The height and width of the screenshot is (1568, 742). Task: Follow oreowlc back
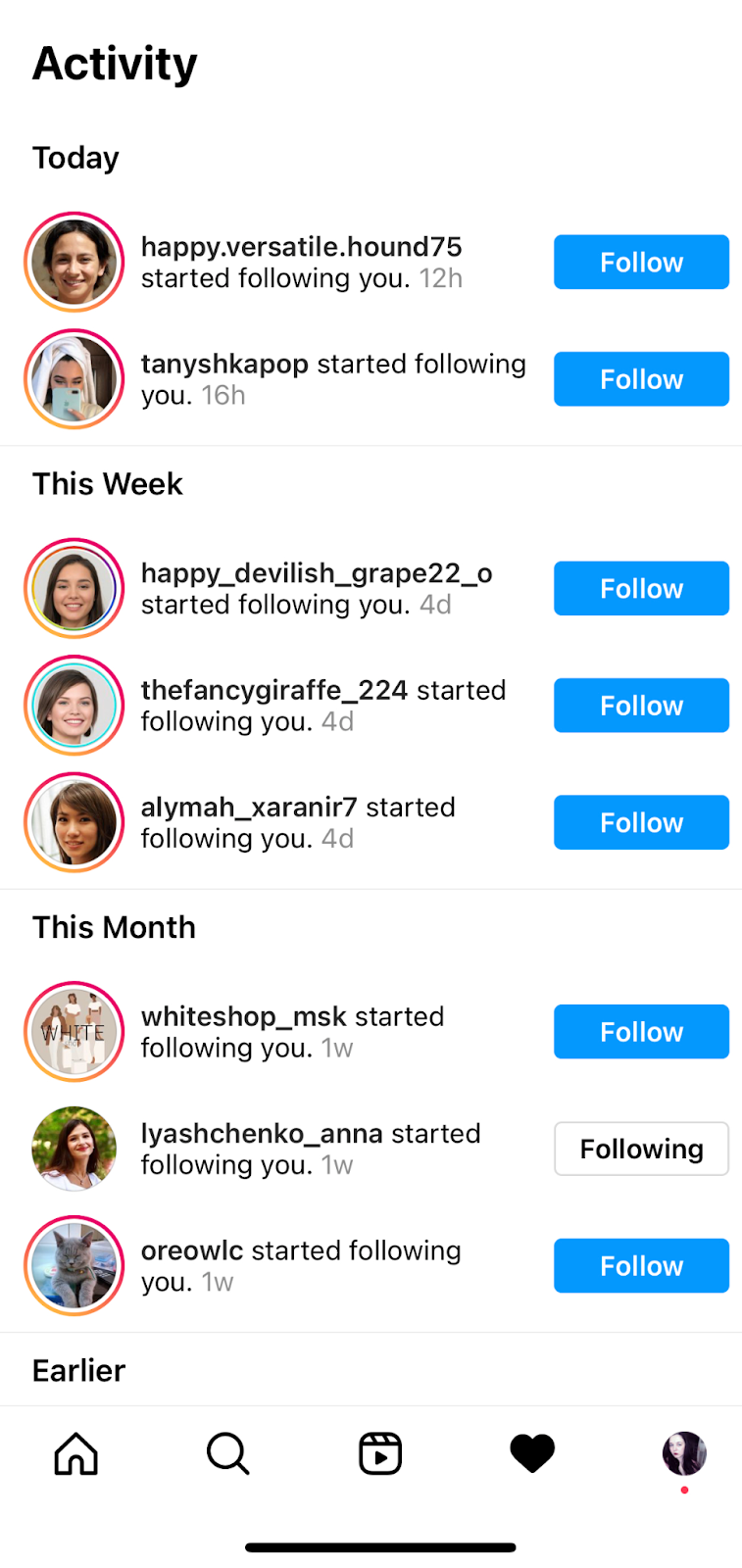(641, 1265)
